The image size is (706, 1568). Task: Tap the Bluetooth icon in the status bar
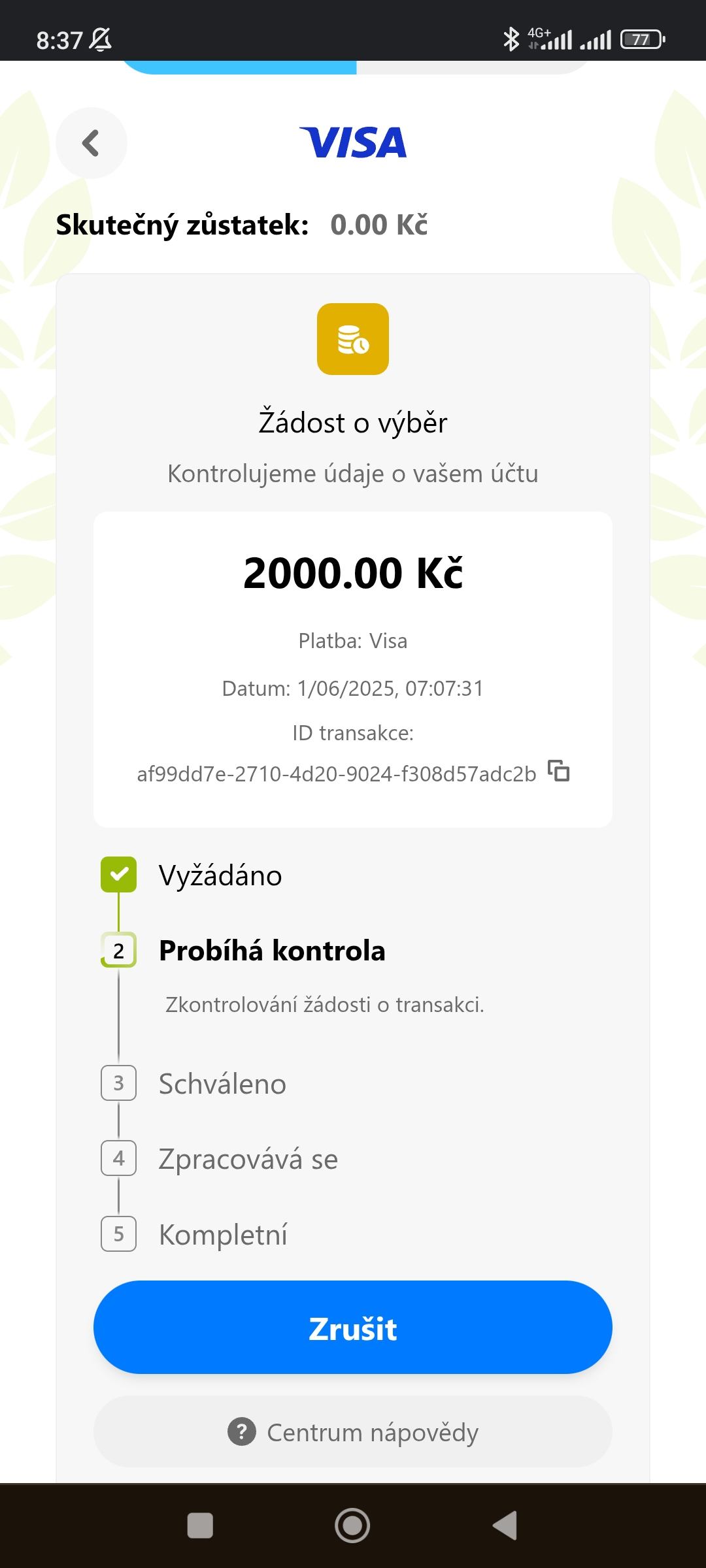(511, 39)
